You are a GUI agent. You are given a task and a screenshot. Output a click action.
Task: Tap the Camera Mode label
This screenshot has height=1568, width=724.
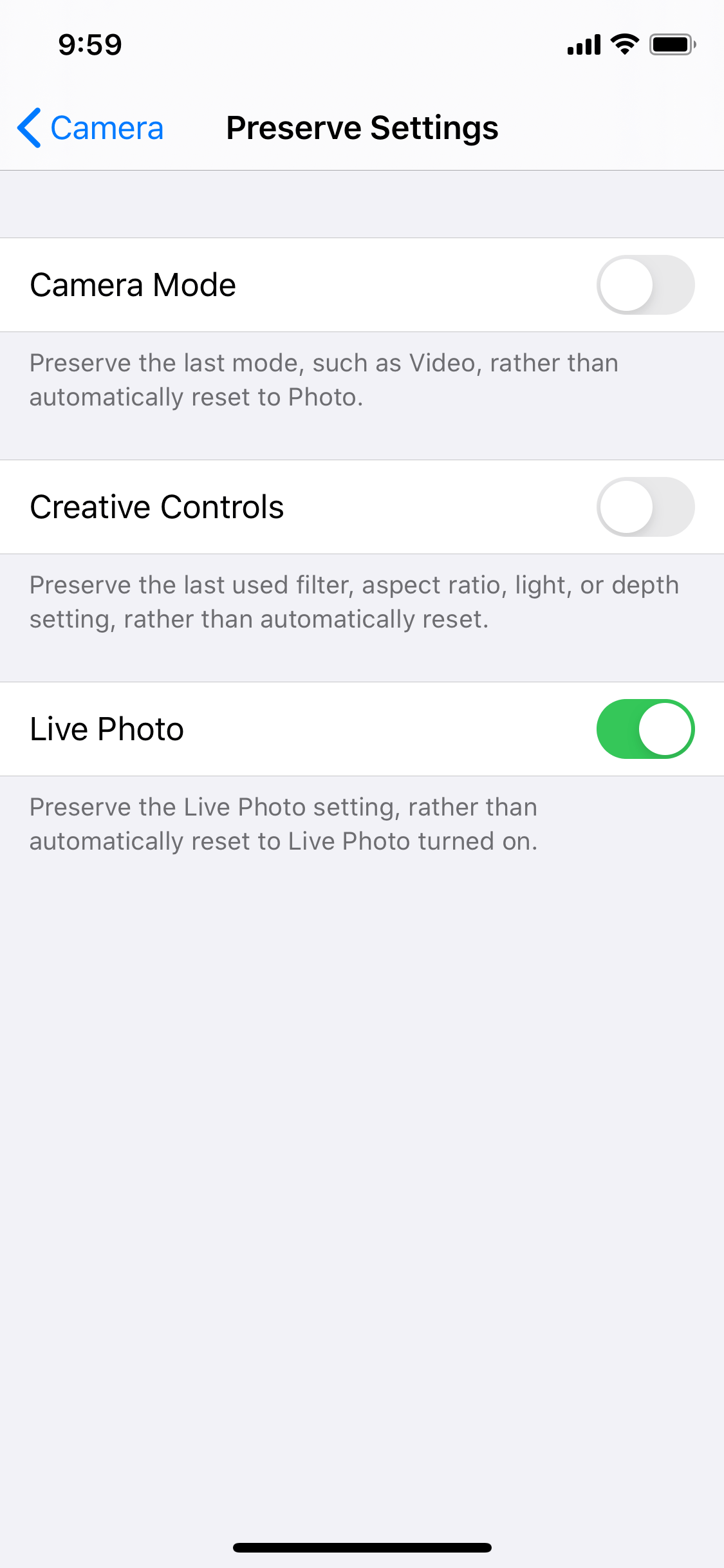pyautogui.click(x=133, y=285)
